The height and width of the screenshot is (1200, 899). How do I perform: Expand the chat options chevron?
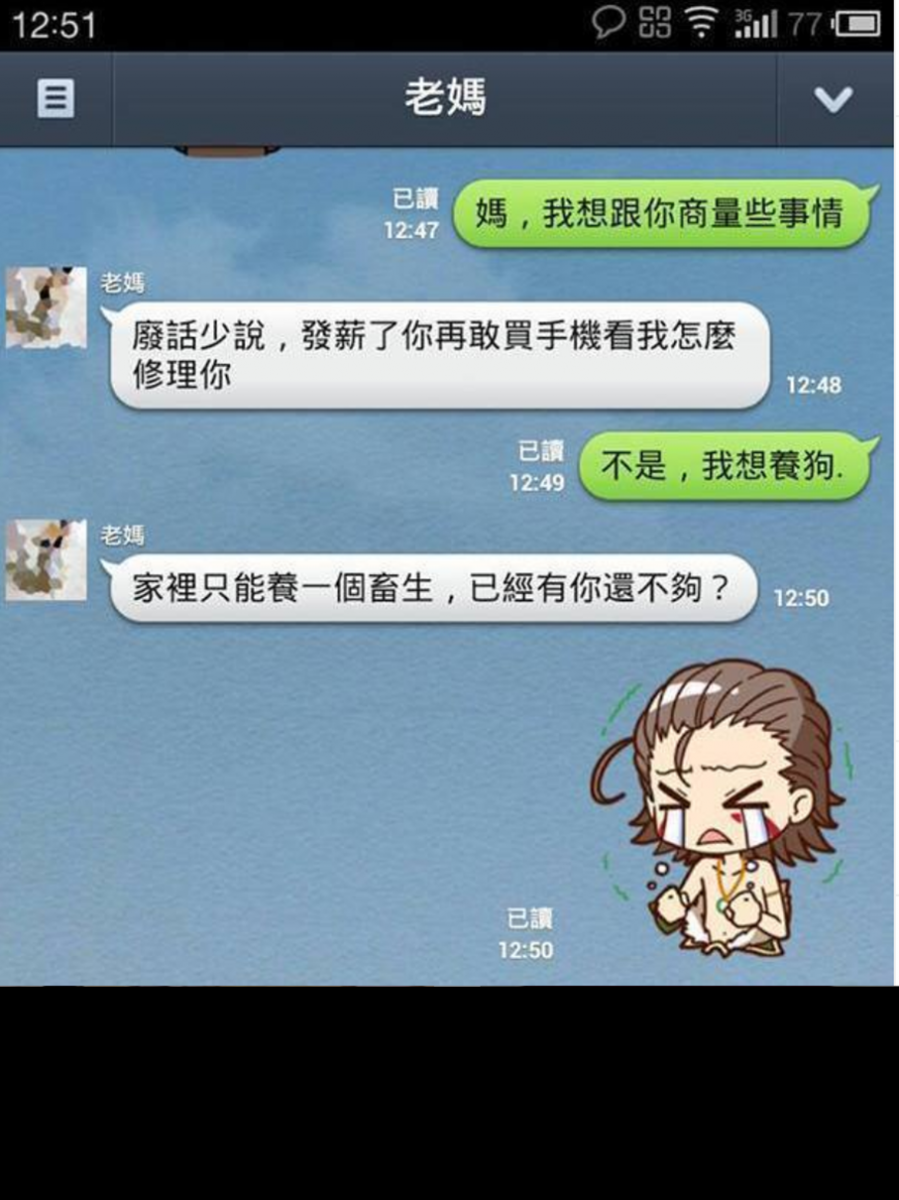click(x=833, y=99)
